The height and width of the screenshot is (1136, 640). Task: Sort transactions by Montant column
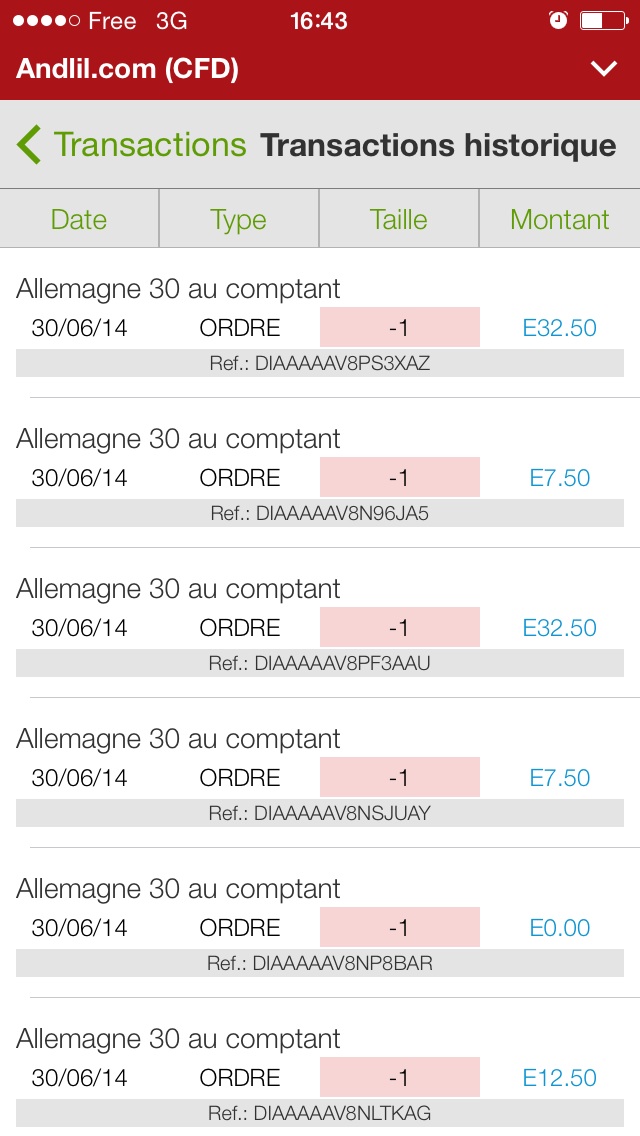pos(559,219)
